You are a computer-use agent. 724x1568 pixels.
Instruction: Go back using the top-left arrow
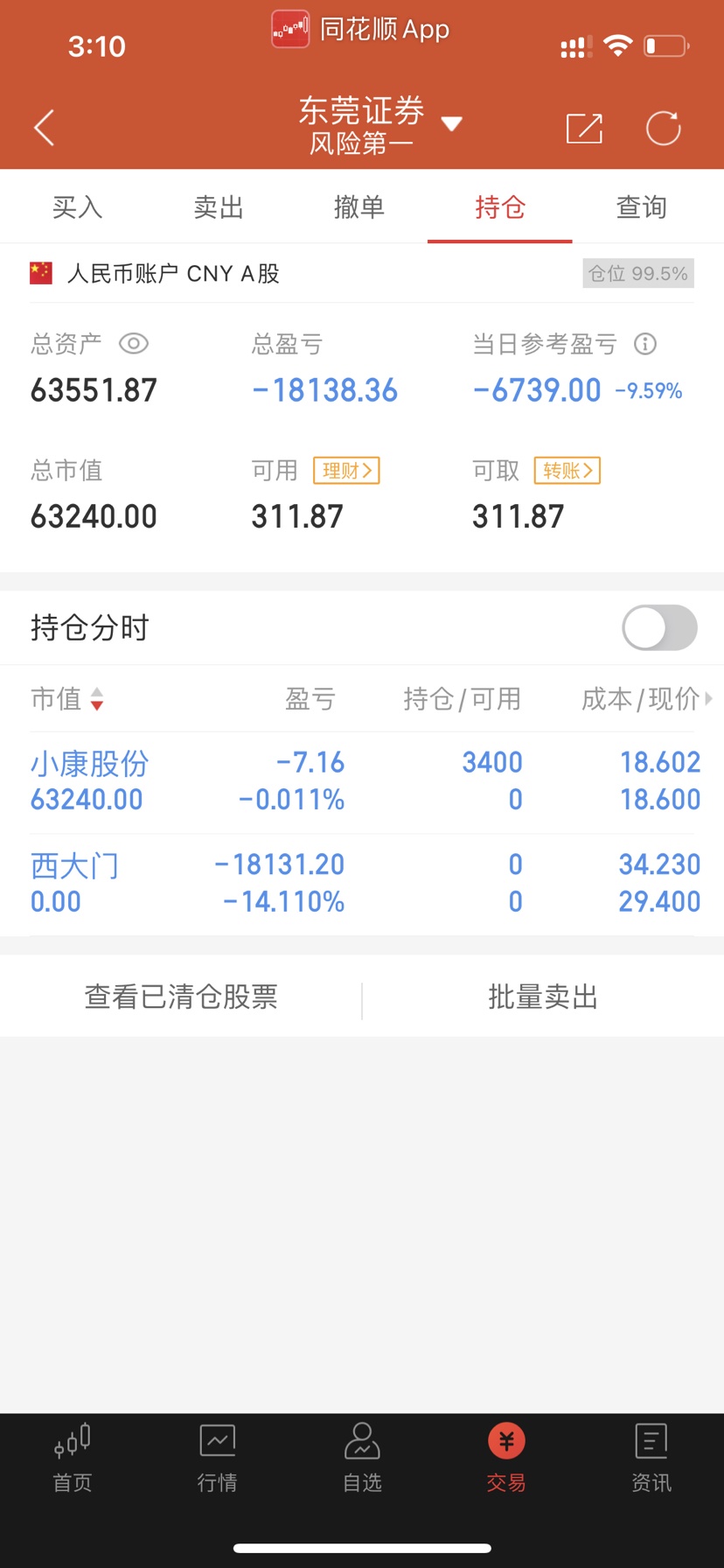(x=44, y=128)
